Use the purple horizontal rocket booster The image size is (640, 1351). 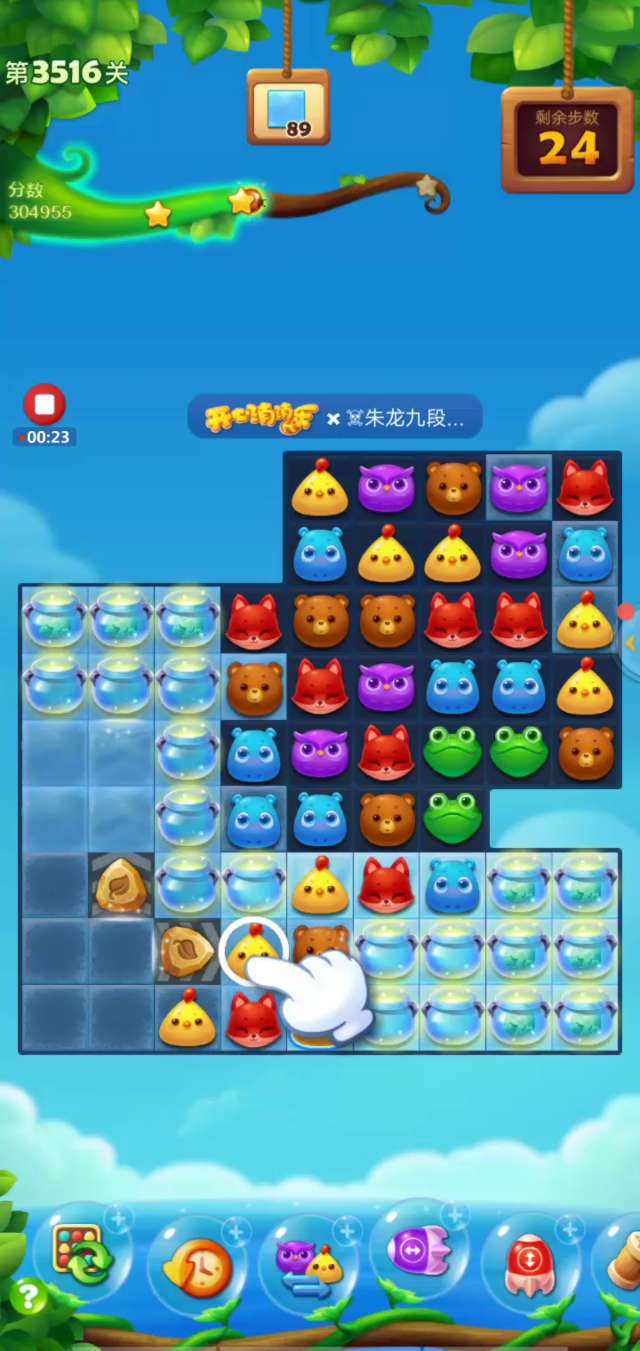click(419, 1250)
